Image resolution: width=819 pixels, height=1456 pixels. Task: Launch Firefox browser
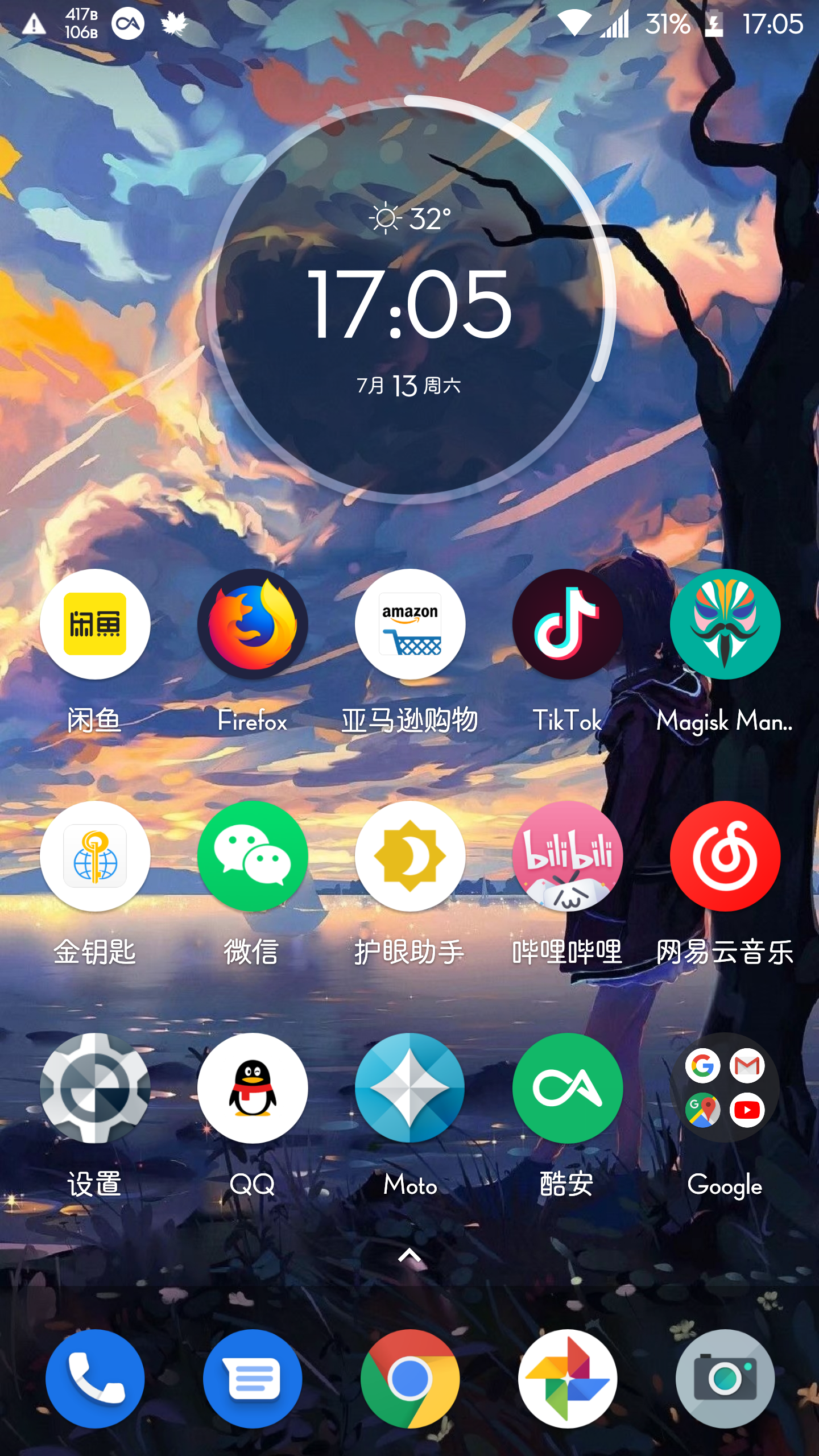click(253, 624)
